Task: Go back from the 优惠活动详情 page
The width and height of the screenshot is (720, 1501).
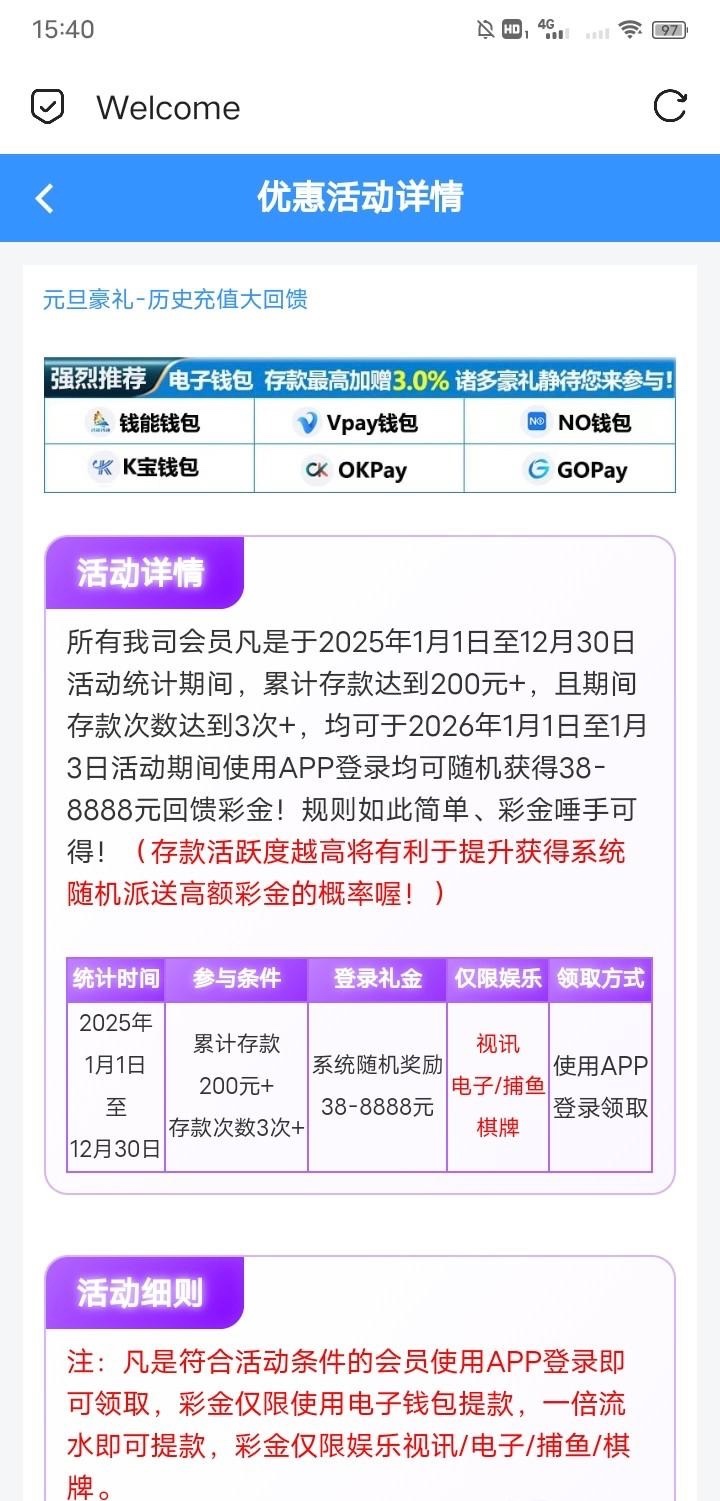Action: pyautogui.click(x=44, y=198)
